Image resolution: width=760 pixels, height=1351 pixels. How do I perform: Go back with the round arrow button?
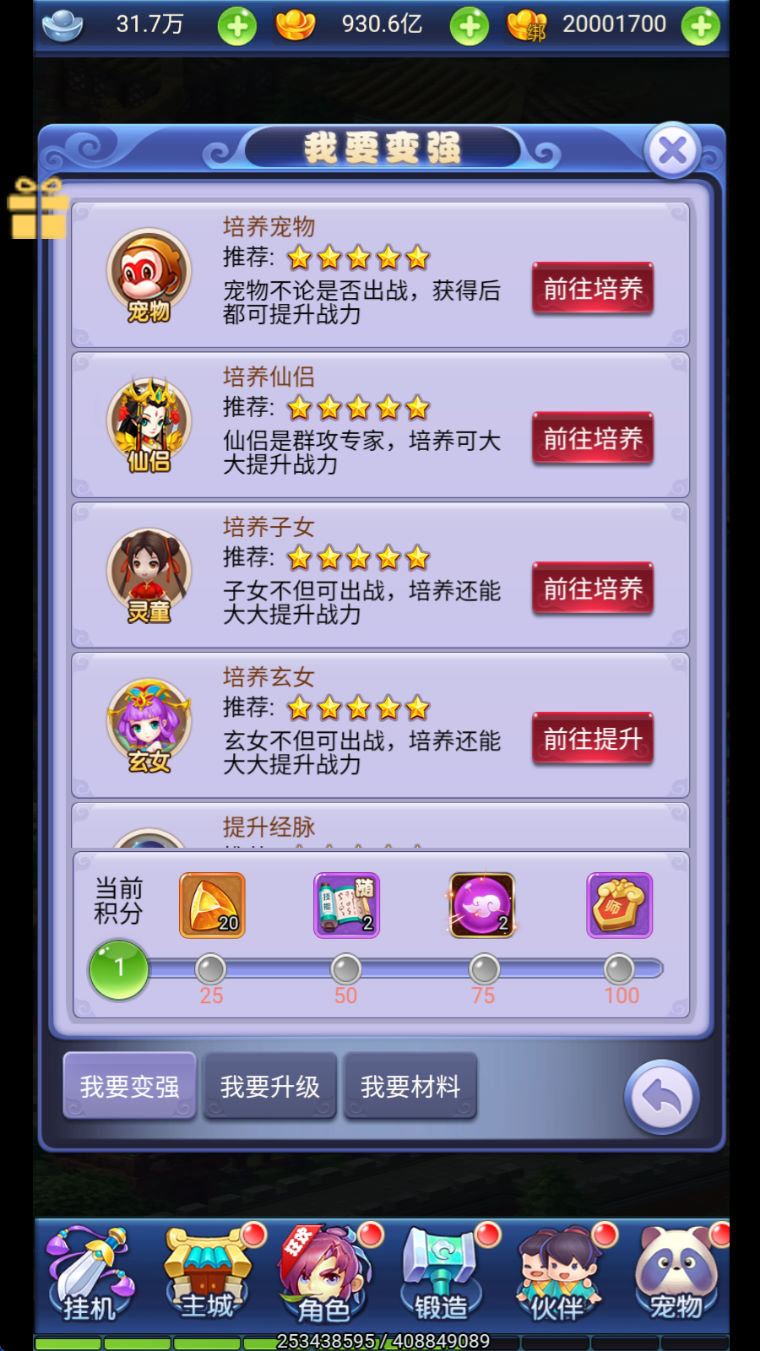click(x=661, y=1097)
